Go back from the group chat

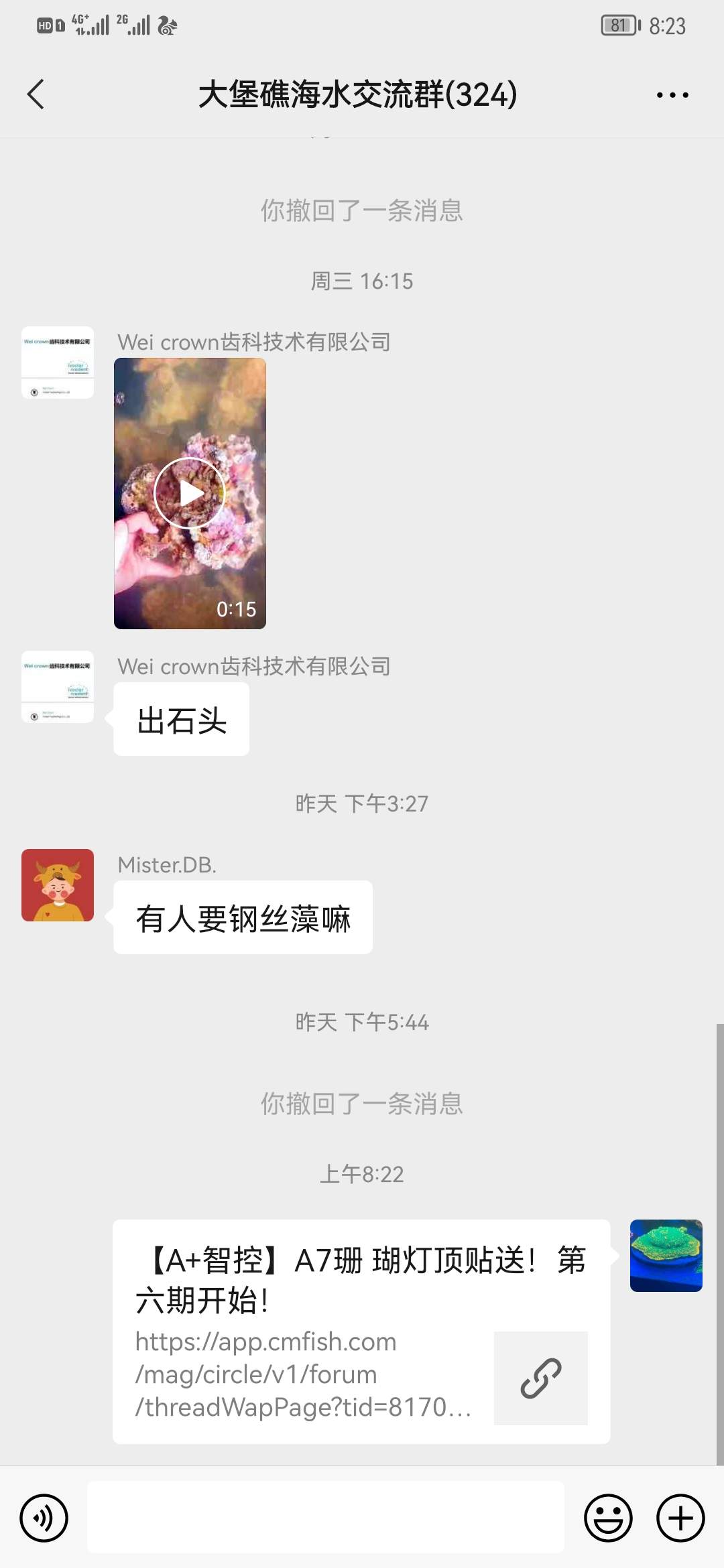(36, 94)
